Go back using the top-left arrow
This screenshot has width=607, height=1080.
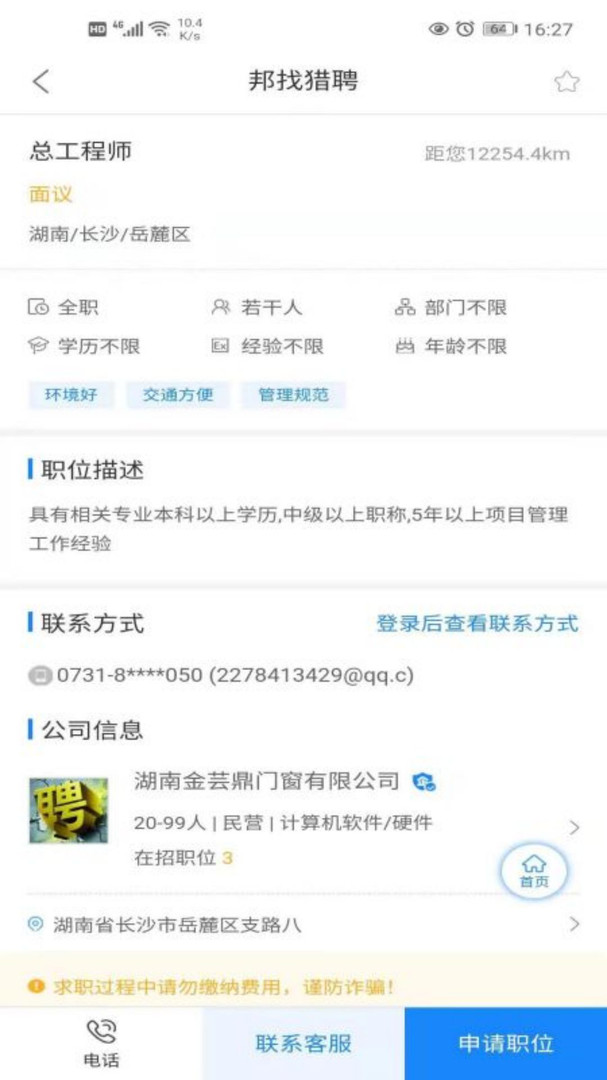40,82
